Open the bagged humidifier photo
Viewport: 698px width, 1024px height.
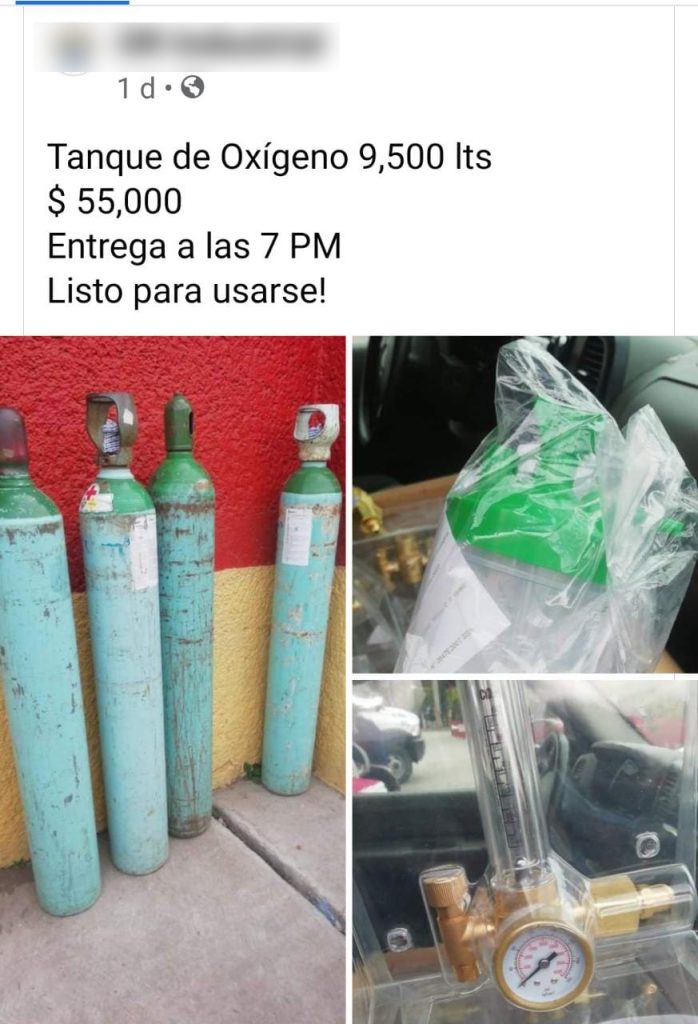(525, 504)
